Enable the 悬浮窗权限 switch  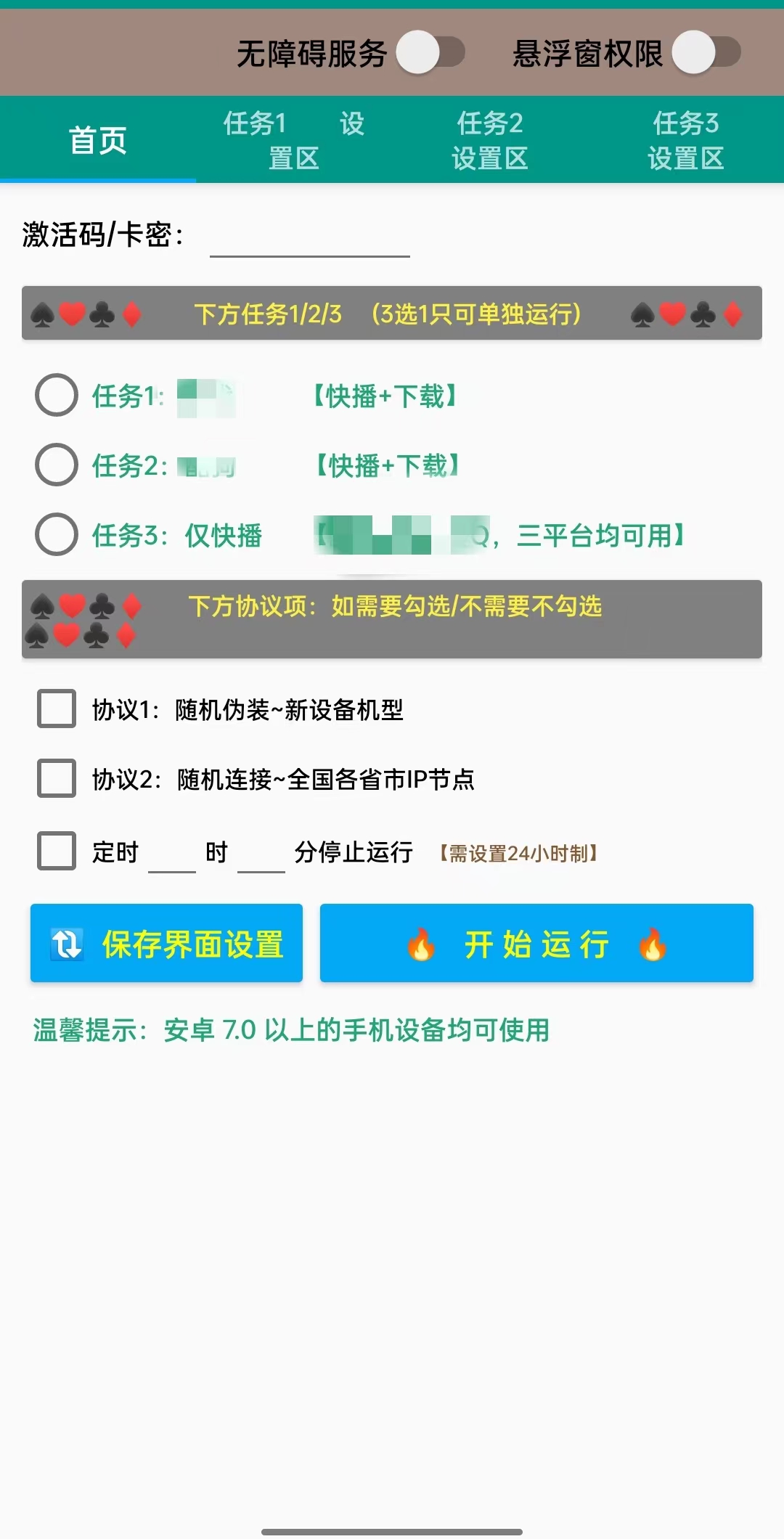tap(706, 52)
